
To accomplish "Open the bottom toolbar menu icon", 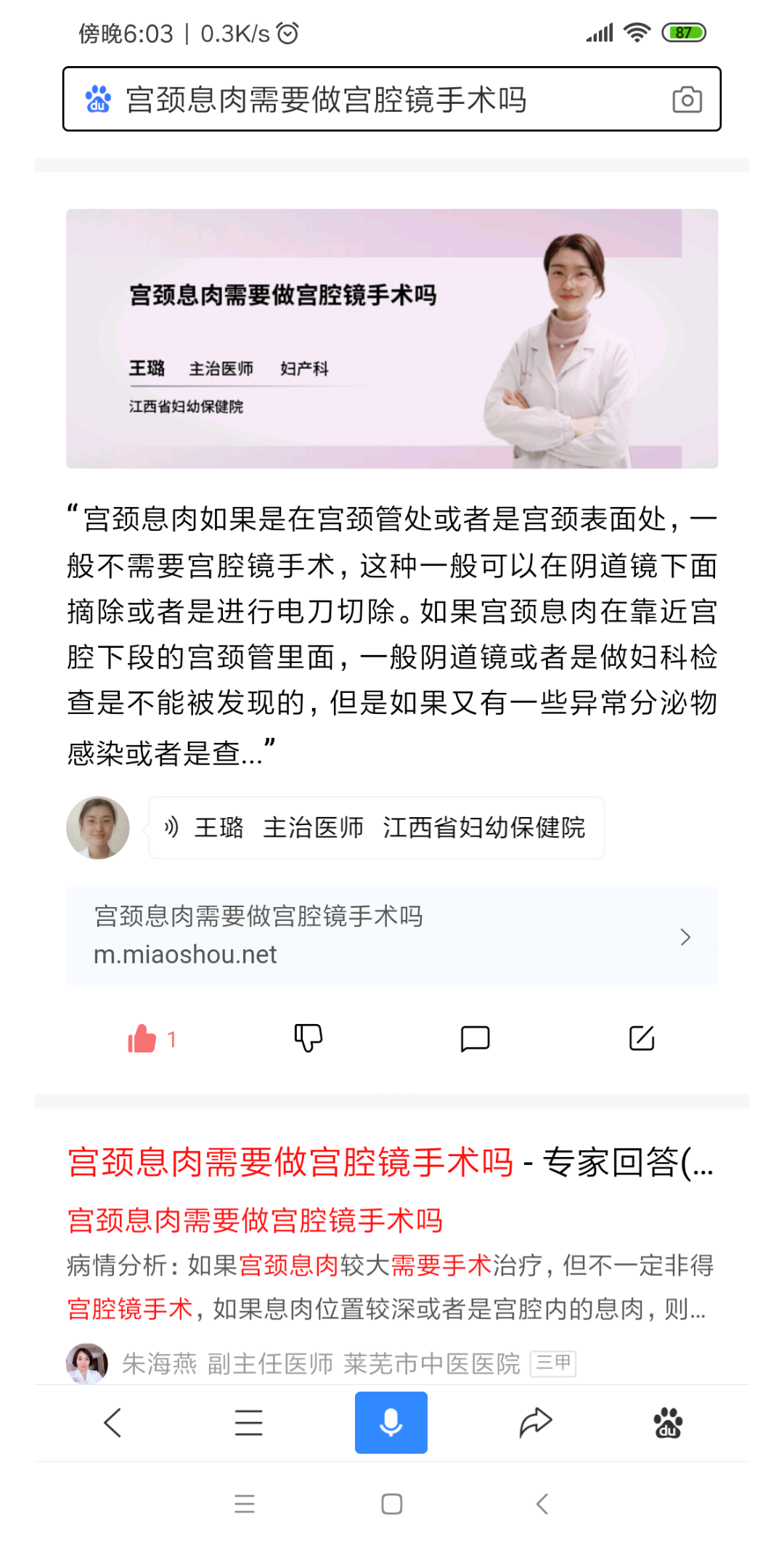I will tap(248, 1422).
